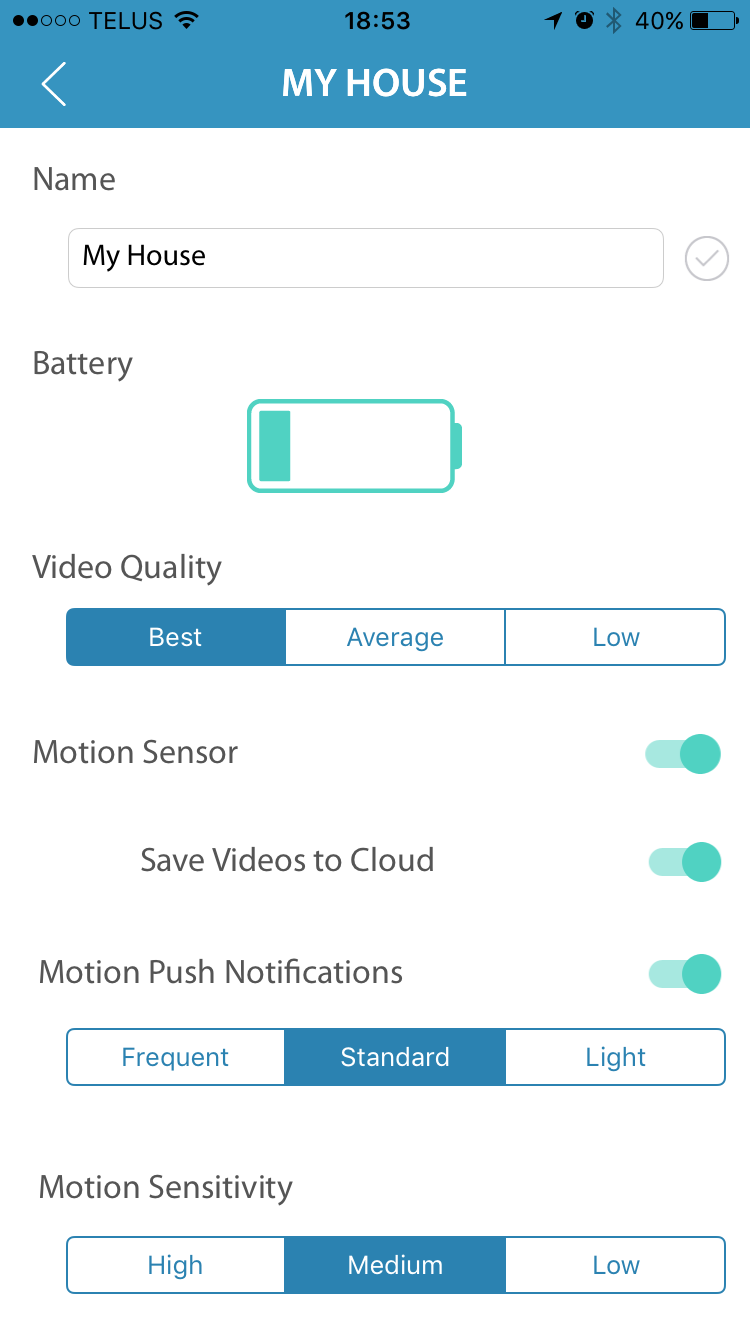This screenshot has width=750, height=1334.
Task: Toggle Motion Push Notifications off
Action: 684,973
